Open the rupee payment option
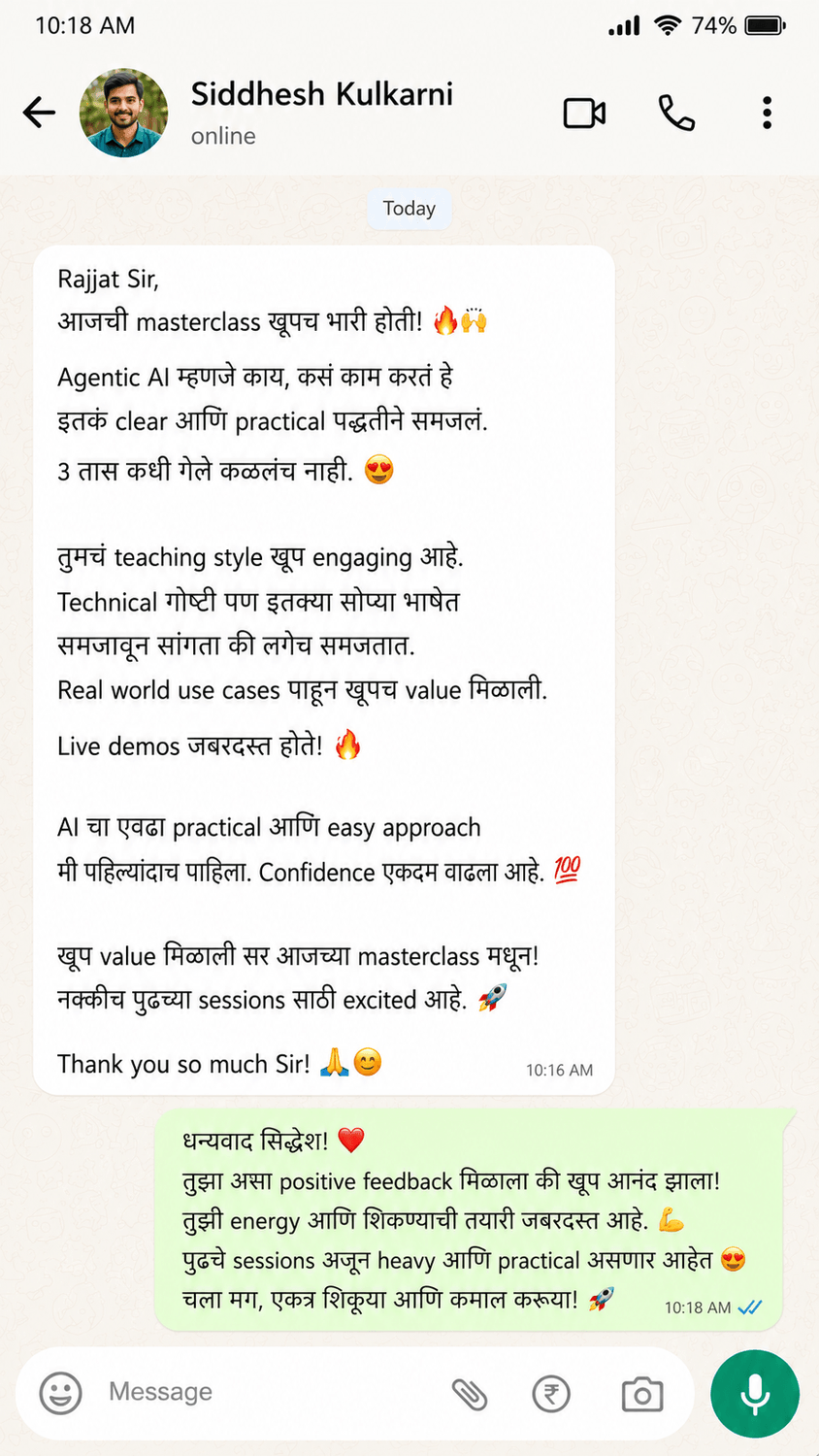819x1456 pixels. click(x=551, y=1395)
